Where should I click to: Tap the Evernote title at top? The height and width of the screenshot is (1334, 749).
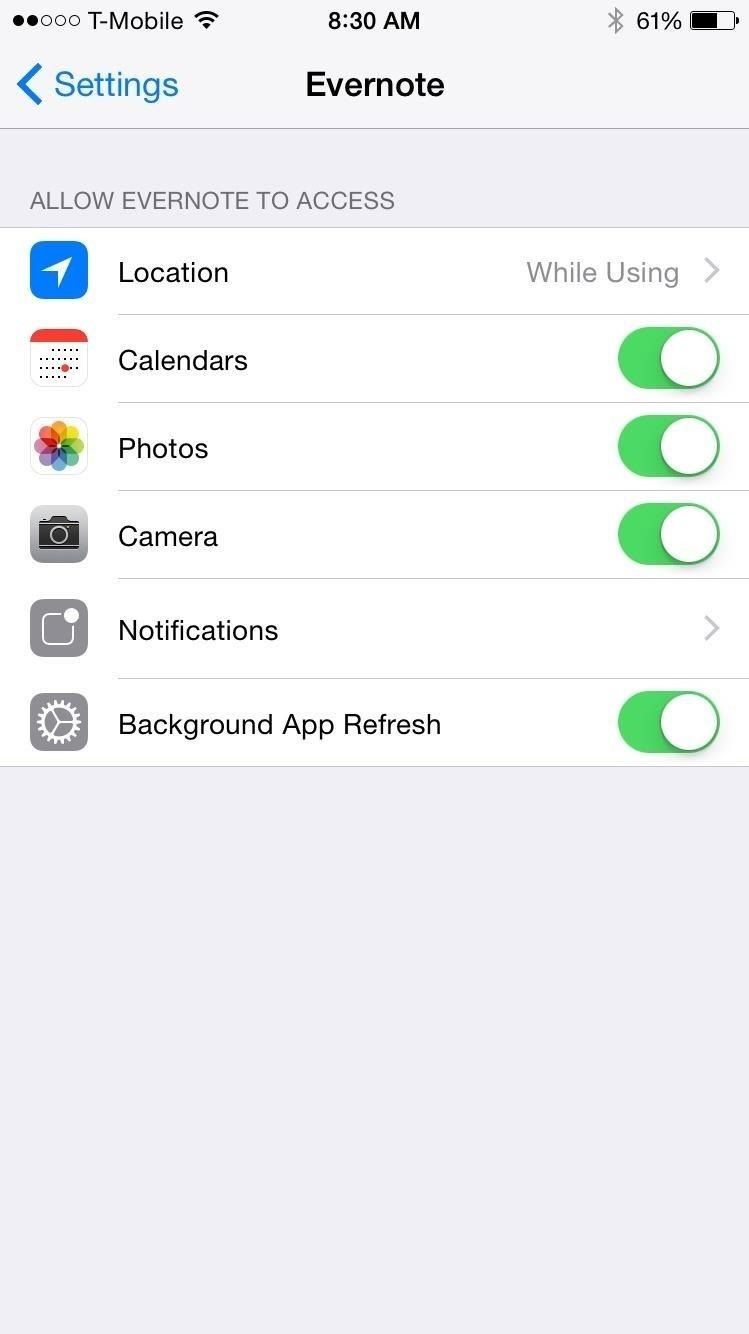pyautogui.click(x=374, y=84)
